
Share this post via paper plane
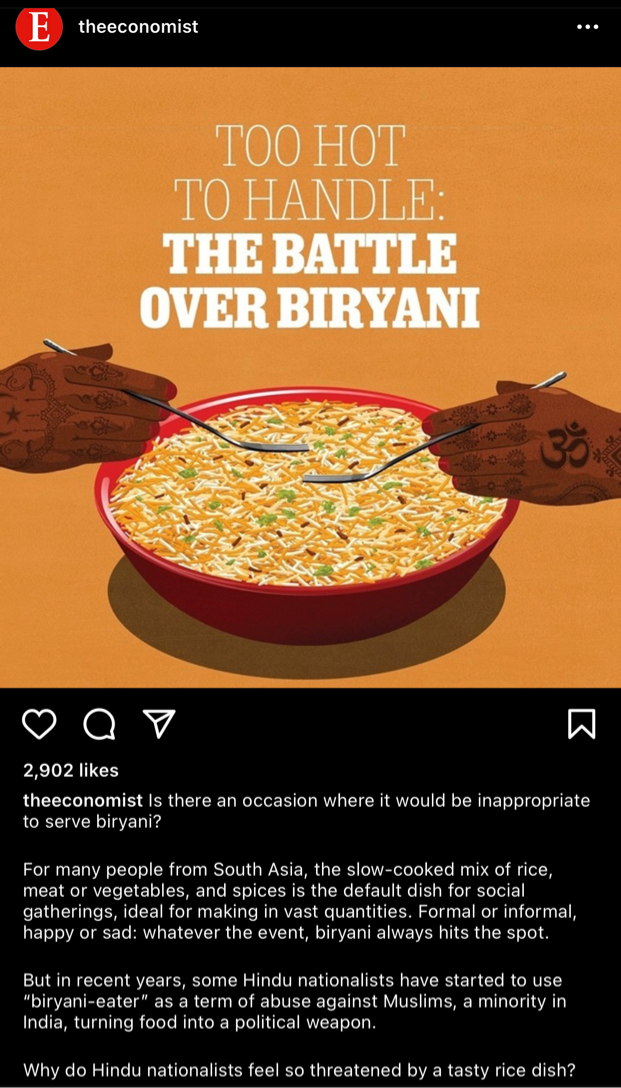click(x=159, y=723)
